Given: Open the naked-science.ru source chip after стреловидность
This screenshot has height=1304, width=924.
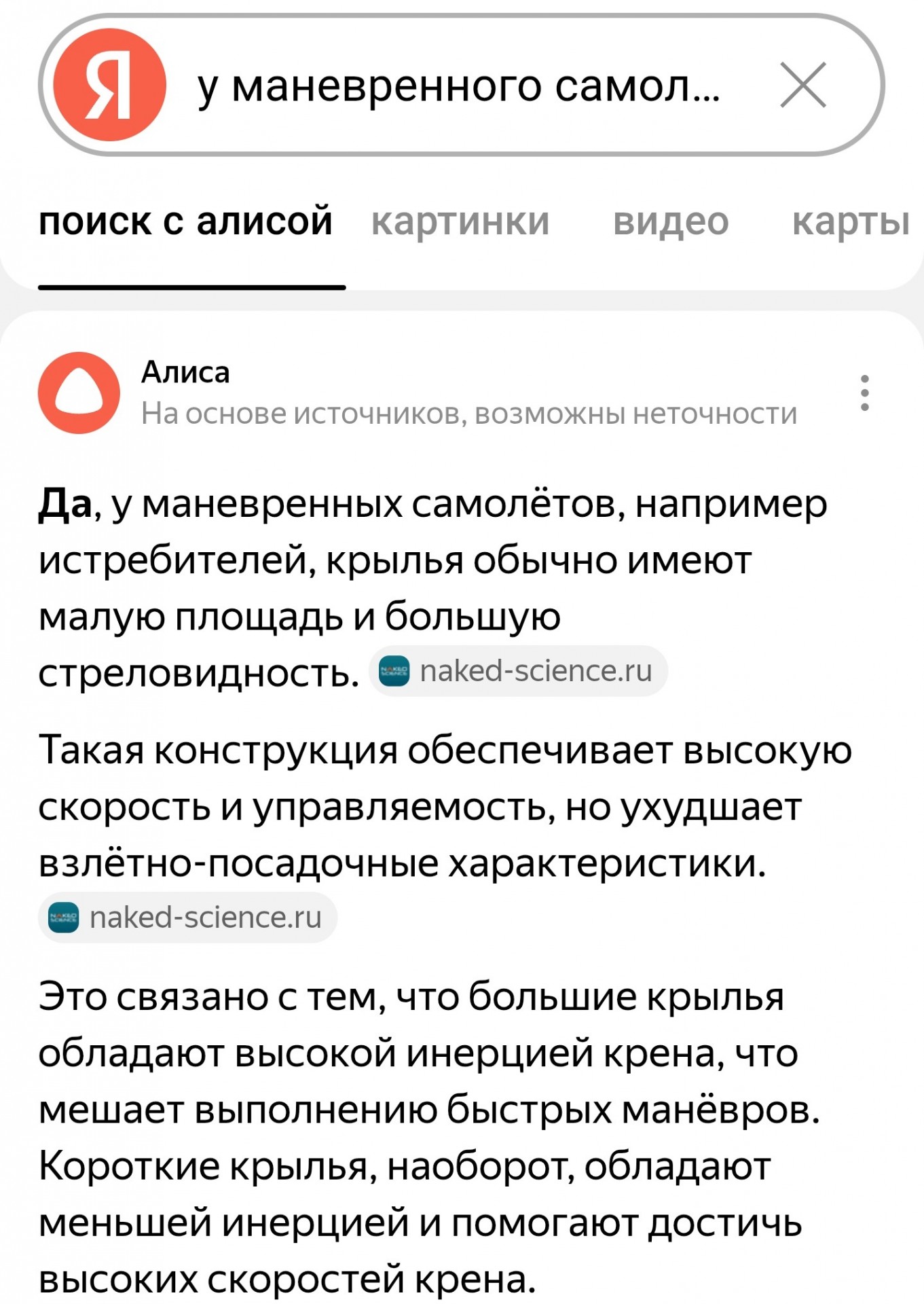Looking at the screenshot, I should 518,671.
